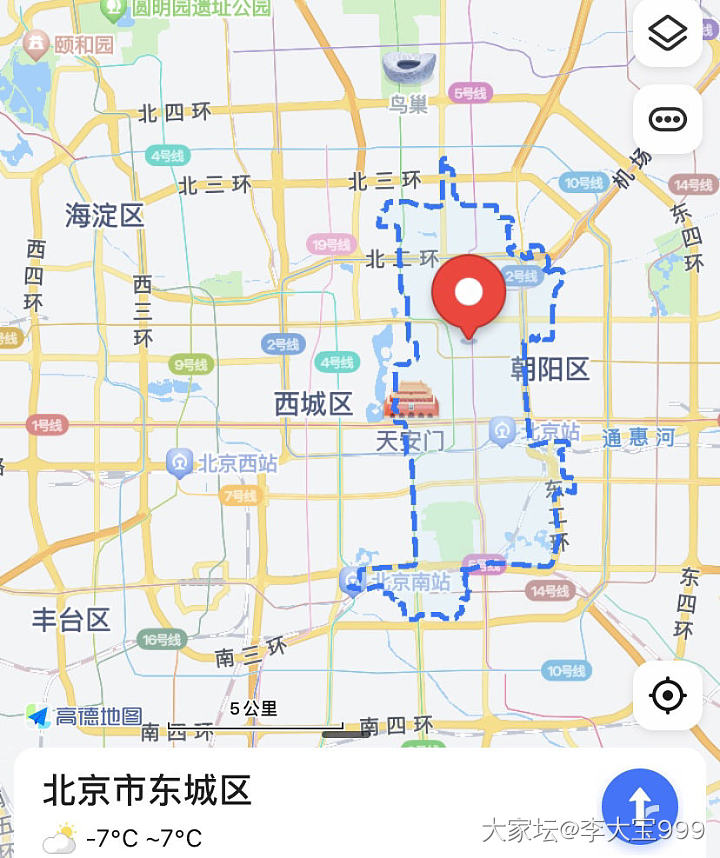
Task: Select the 北京西站 station marker
Action: [x=180, y=463]
